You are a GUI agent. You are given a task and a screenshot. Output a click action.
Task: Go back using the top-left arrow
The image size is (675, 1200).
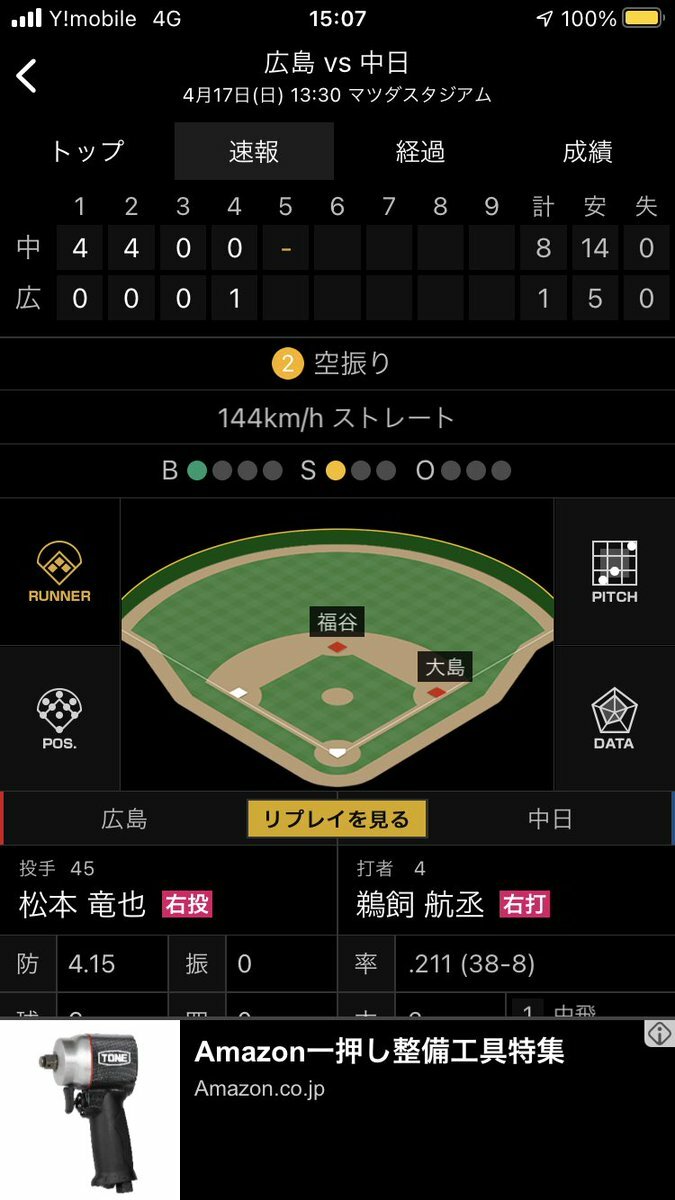(27, 76)
